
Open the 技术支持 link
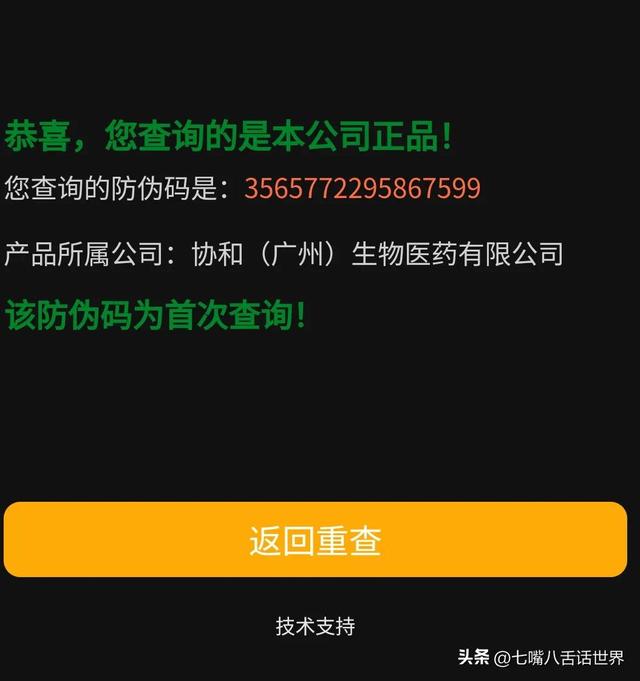[315, 627]
